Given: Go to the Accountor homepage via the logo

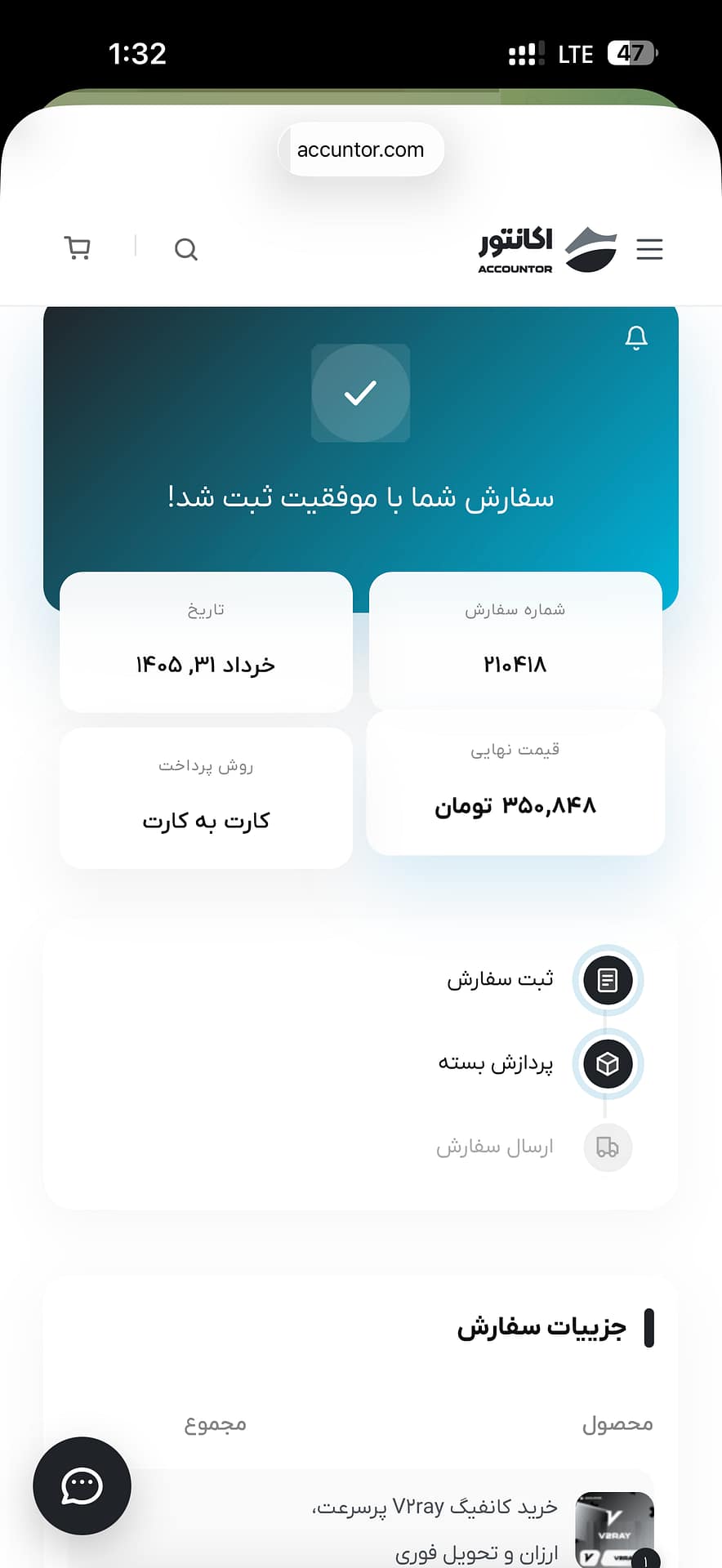Looking at the screenshot, I should point(547,250).
